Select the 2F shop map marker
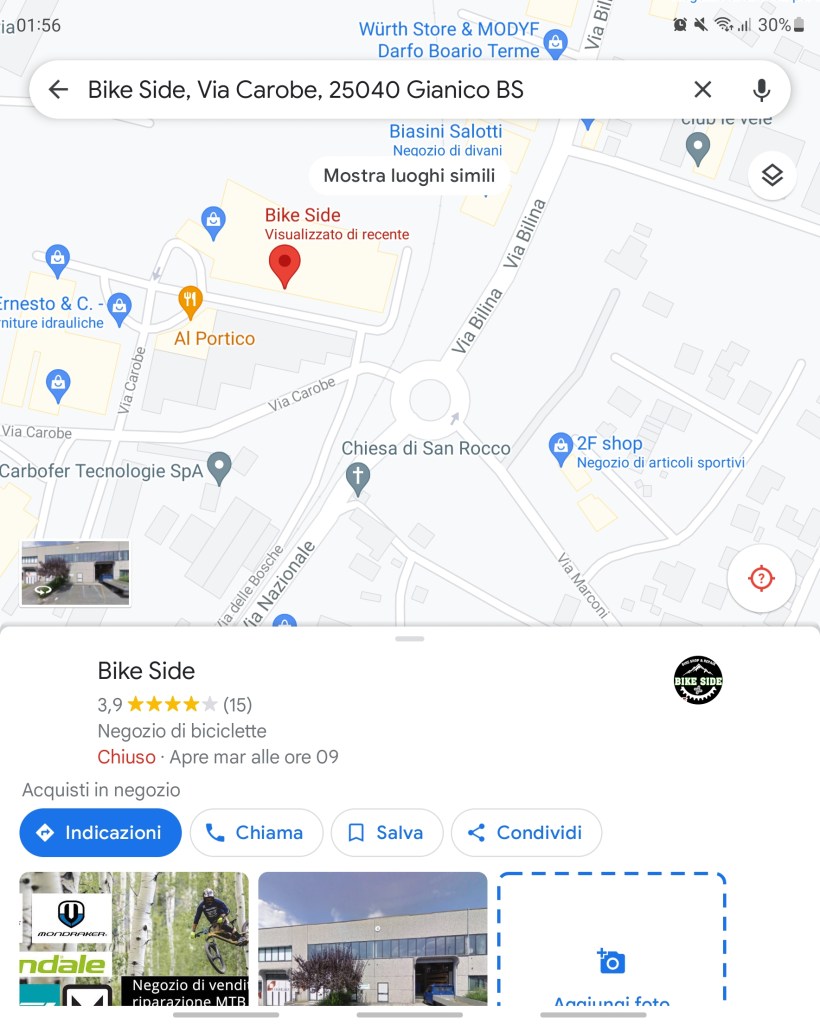Screen dimensions: 820x1024 [561, 446]
